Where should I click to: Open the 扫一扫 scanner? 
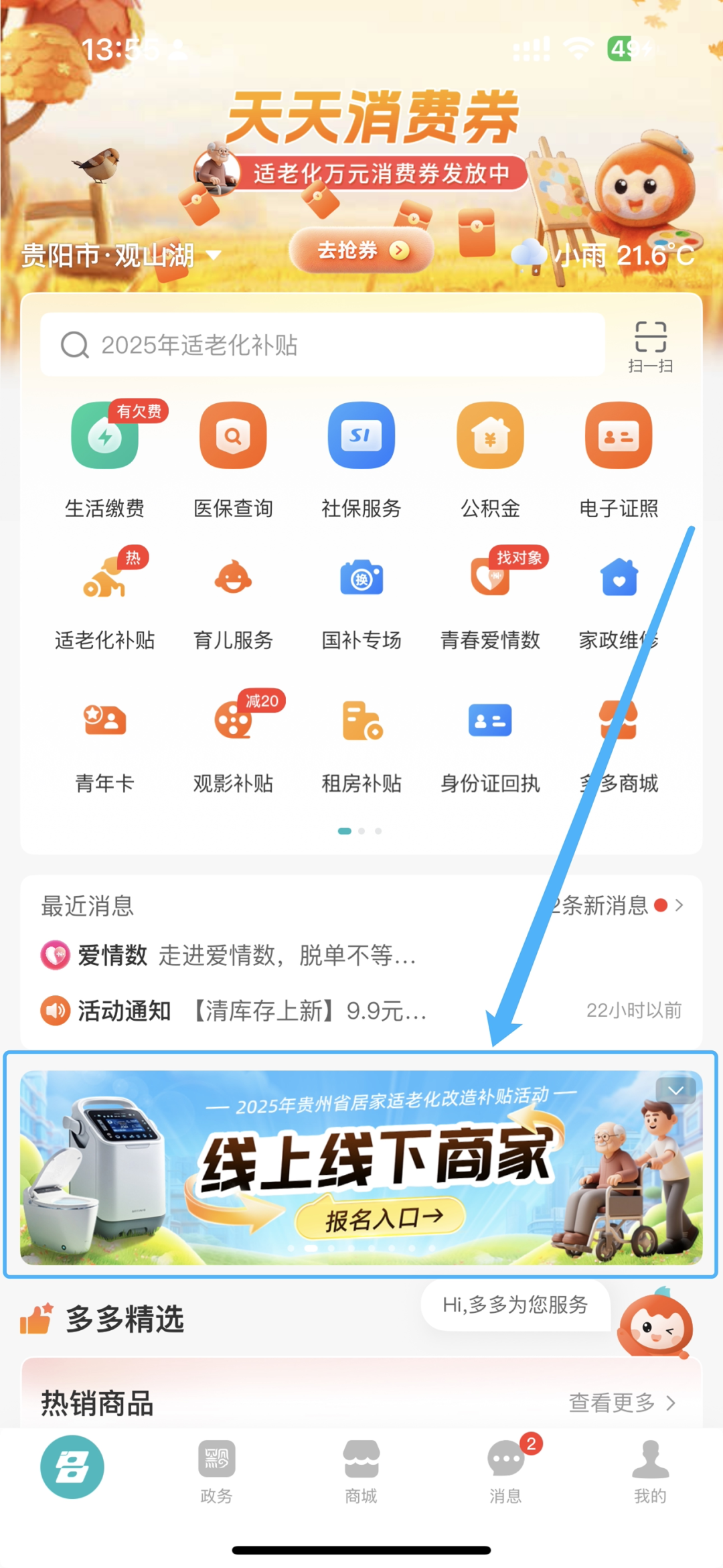coord(650,346)
